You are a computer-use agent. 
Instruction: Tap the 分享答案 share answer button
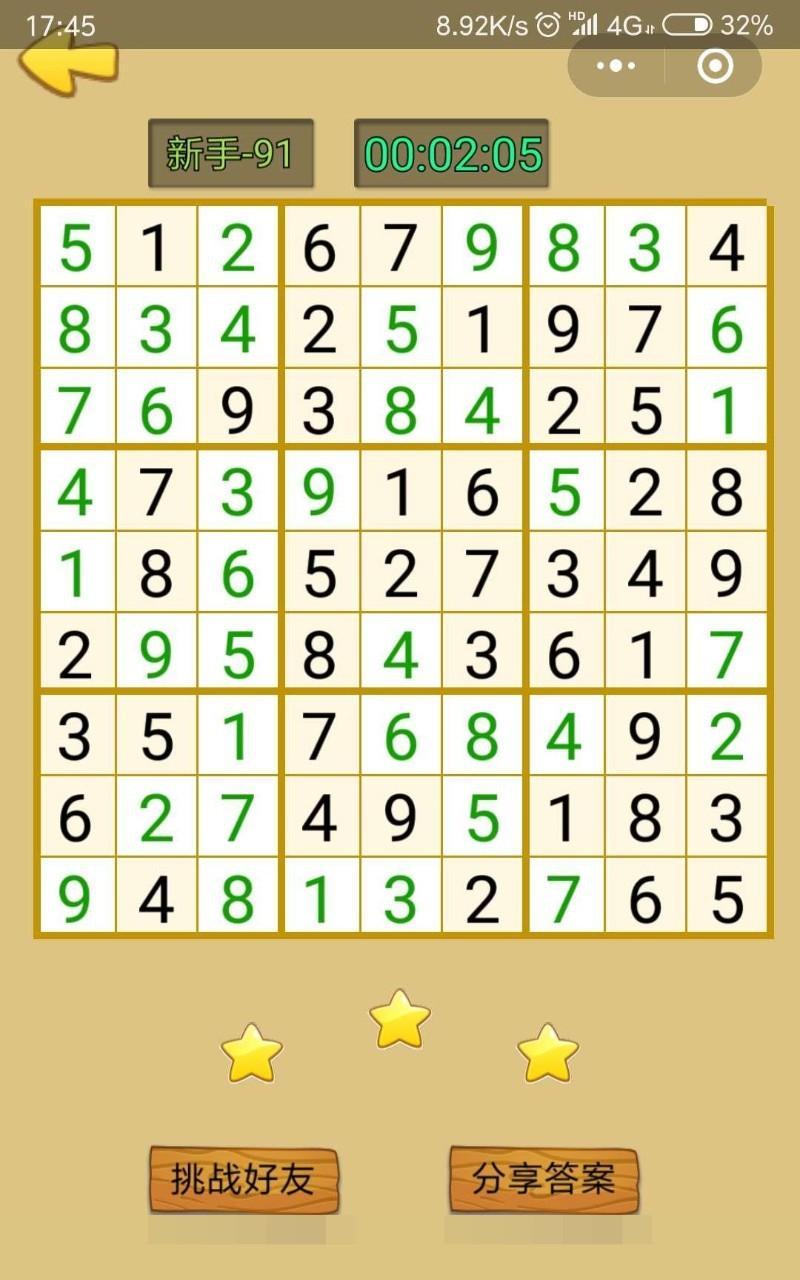543,1180
